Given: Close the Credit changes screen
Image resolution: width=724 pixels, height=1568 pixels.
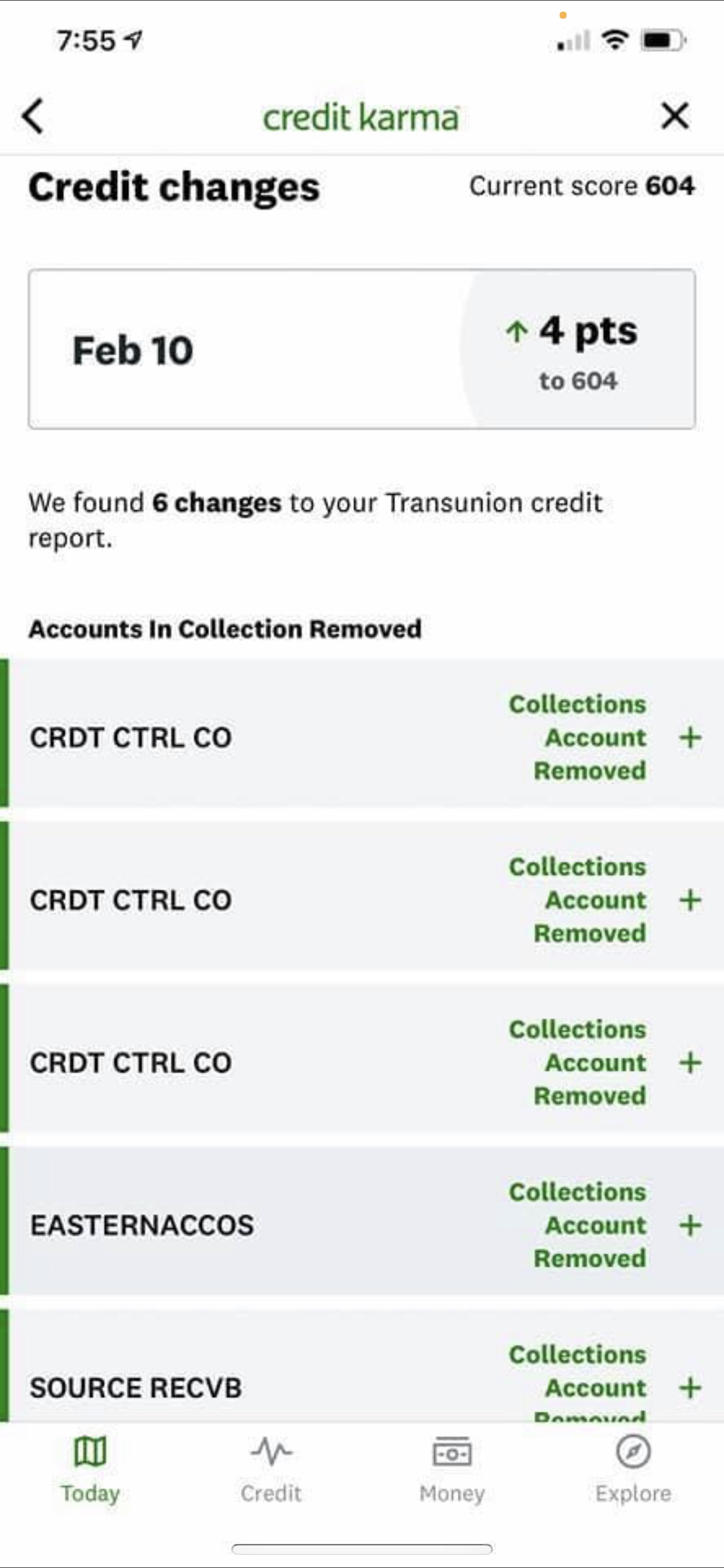Looking at the screenshot, I should (x=674, y=116).
